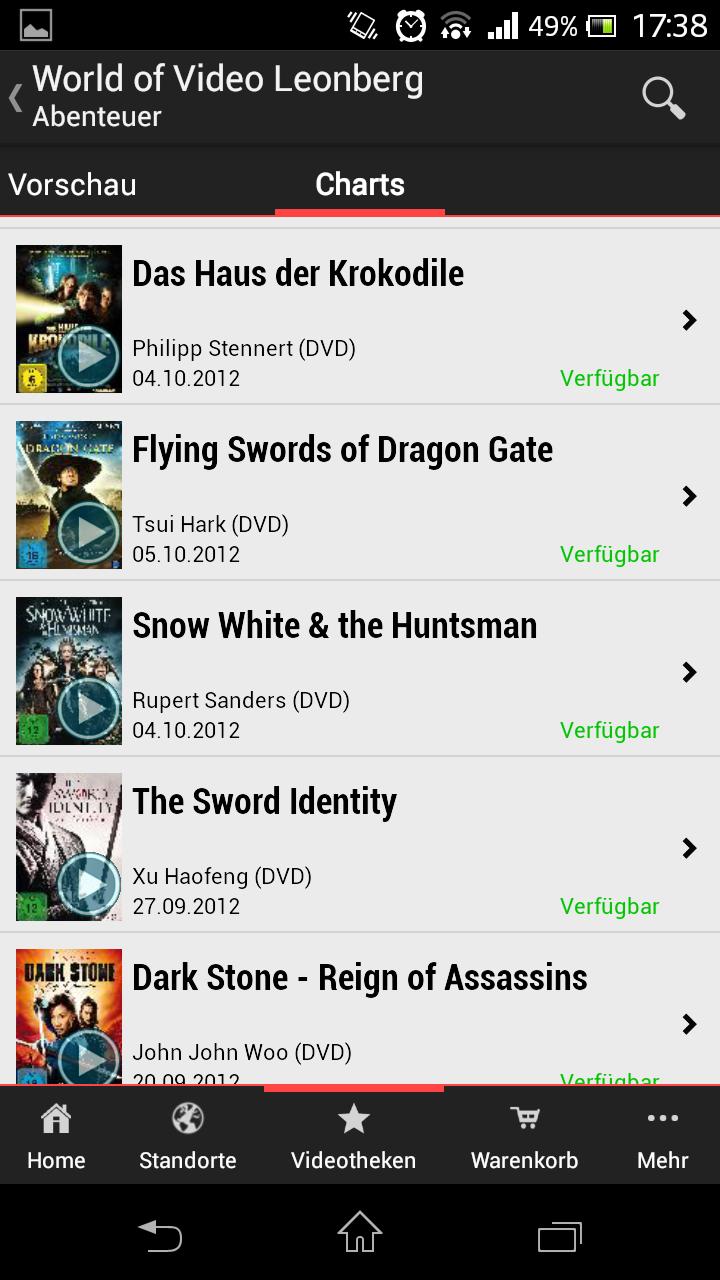Play the Snow White & the Huntsman trailer
This screenshot has width=720, height=1280.
pos(88,708)
